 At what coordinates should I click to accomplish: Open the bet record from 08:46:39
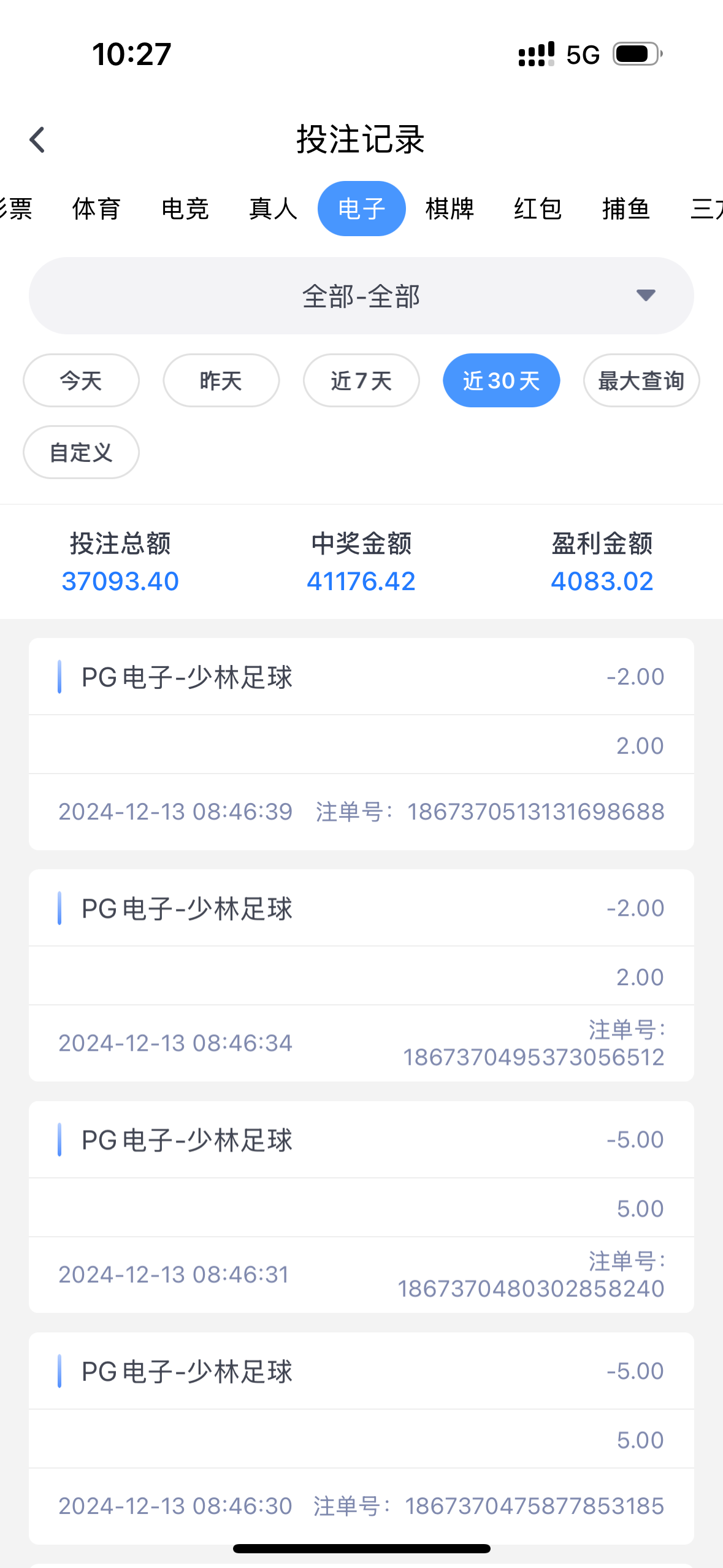[x=361, y=744]
